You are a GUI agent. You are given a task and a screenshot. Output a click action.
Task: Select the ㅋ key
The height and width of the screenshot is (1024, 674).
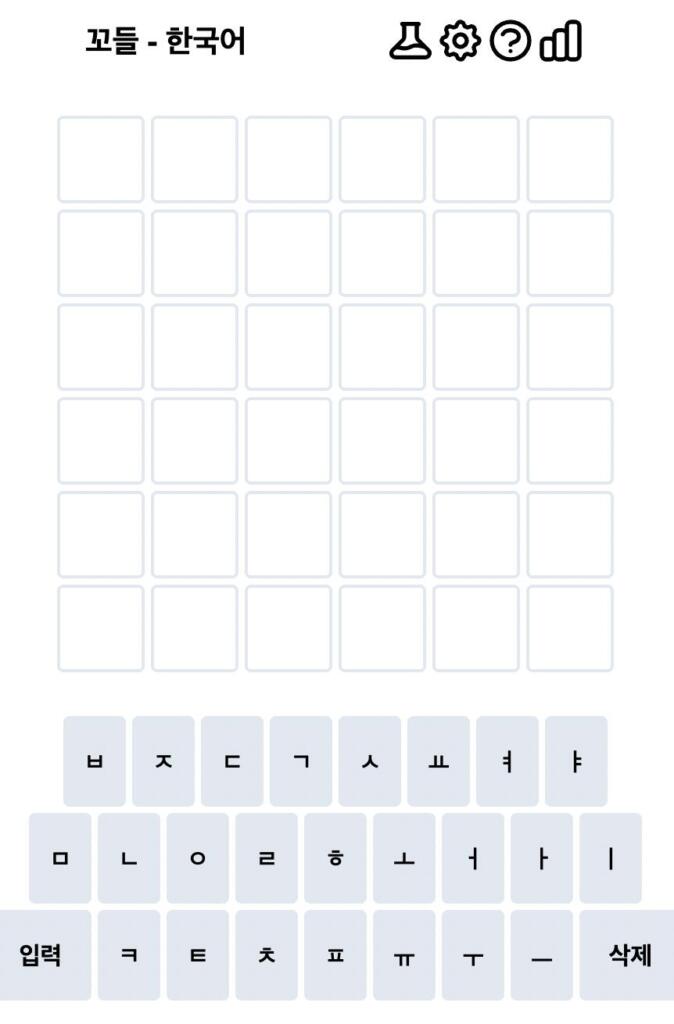(x=129, y=955)
